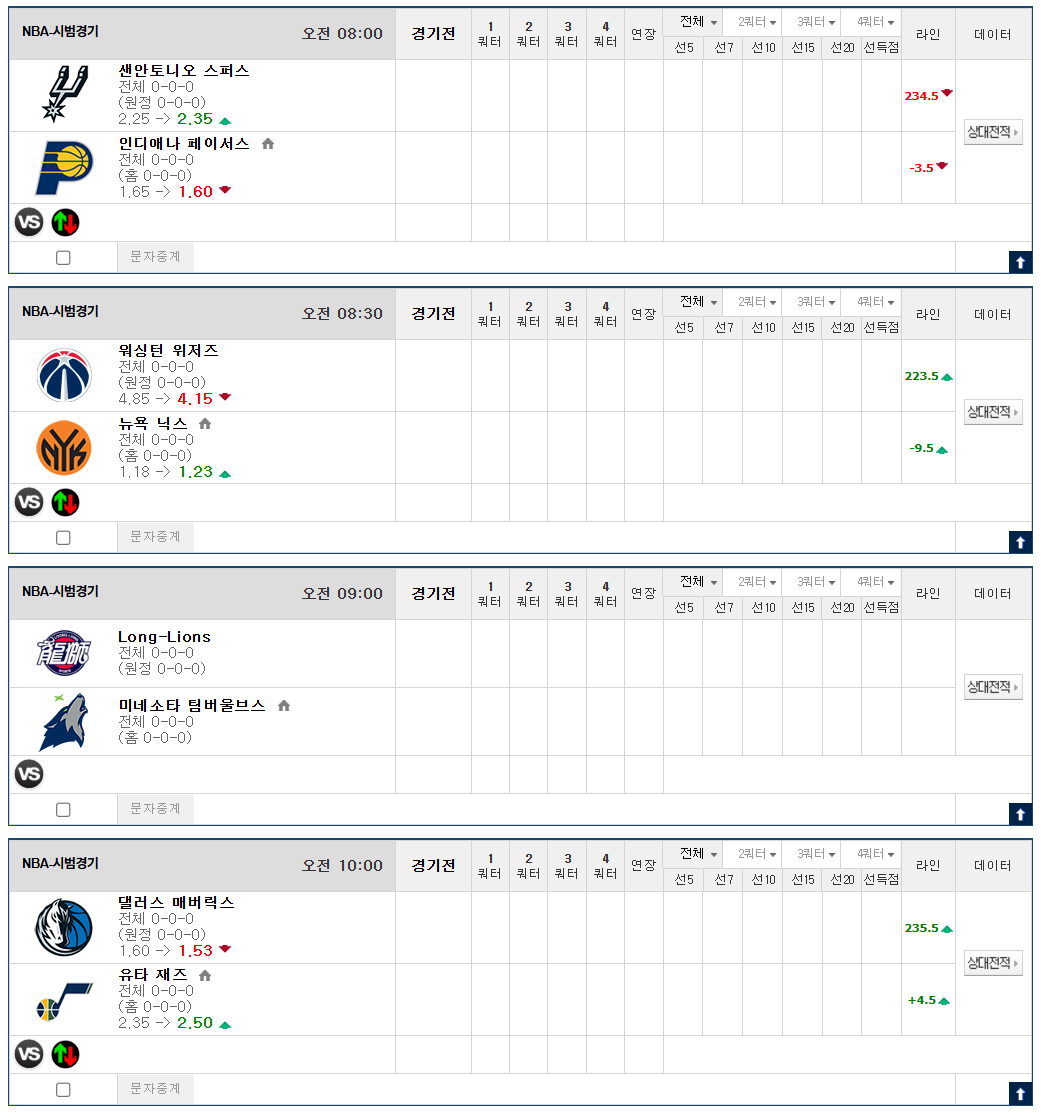This screenshot has width=1041, height=1114.
Task: Tick the checkbox under the Wizards vs Knicks game
Action: [63, 537]
